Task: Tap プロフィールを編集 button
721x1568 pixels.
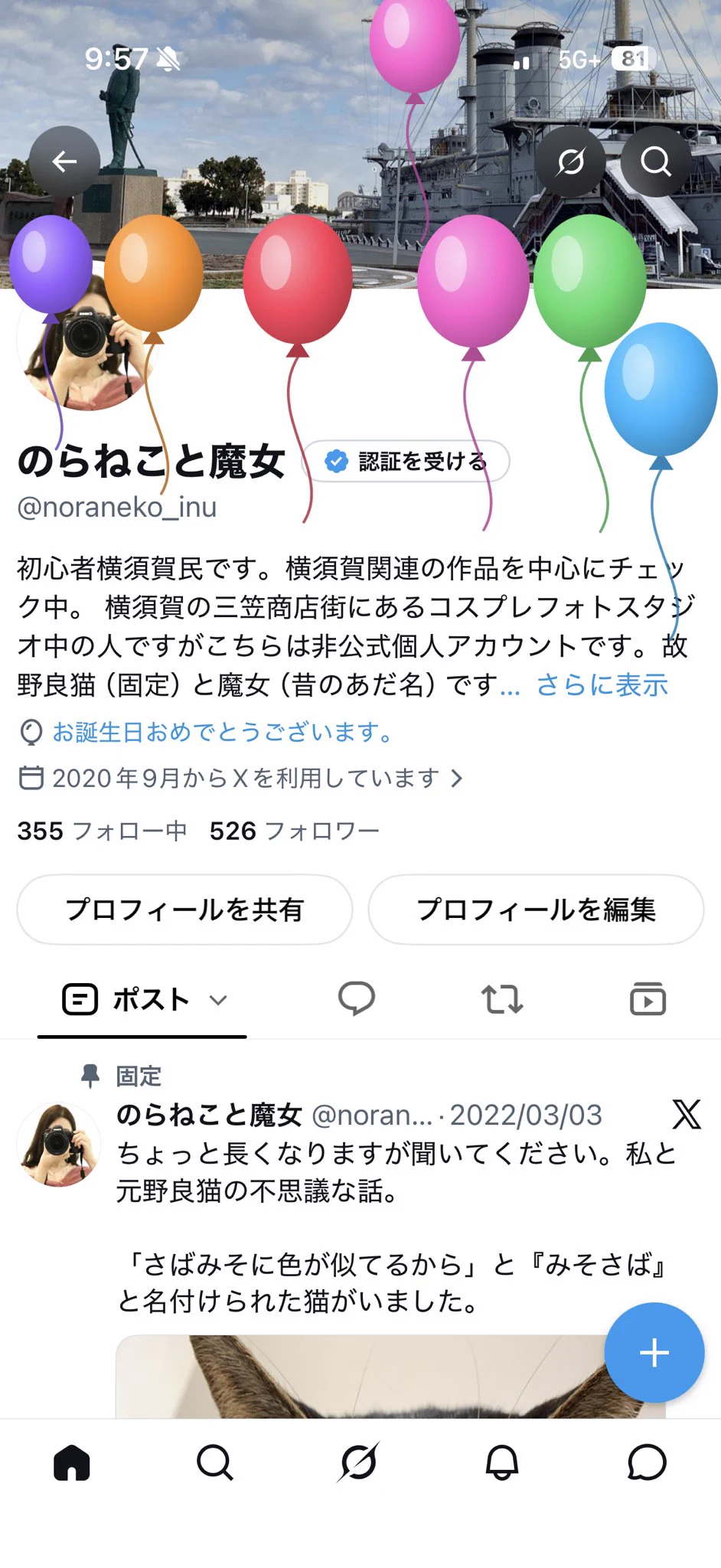Action: 536,910
